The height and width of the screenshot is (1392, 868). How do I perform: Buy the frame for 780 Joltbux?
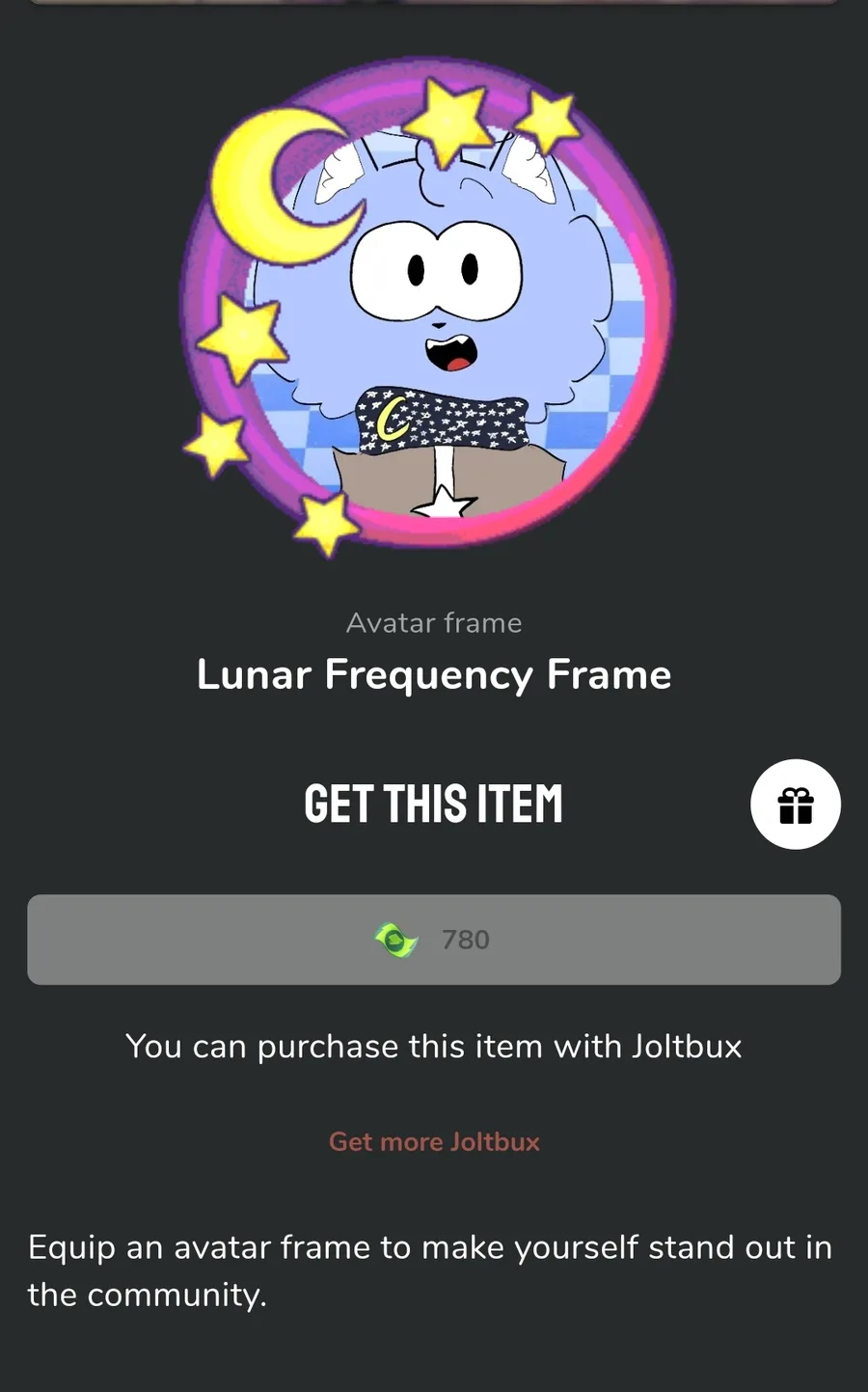coord(434,940)
